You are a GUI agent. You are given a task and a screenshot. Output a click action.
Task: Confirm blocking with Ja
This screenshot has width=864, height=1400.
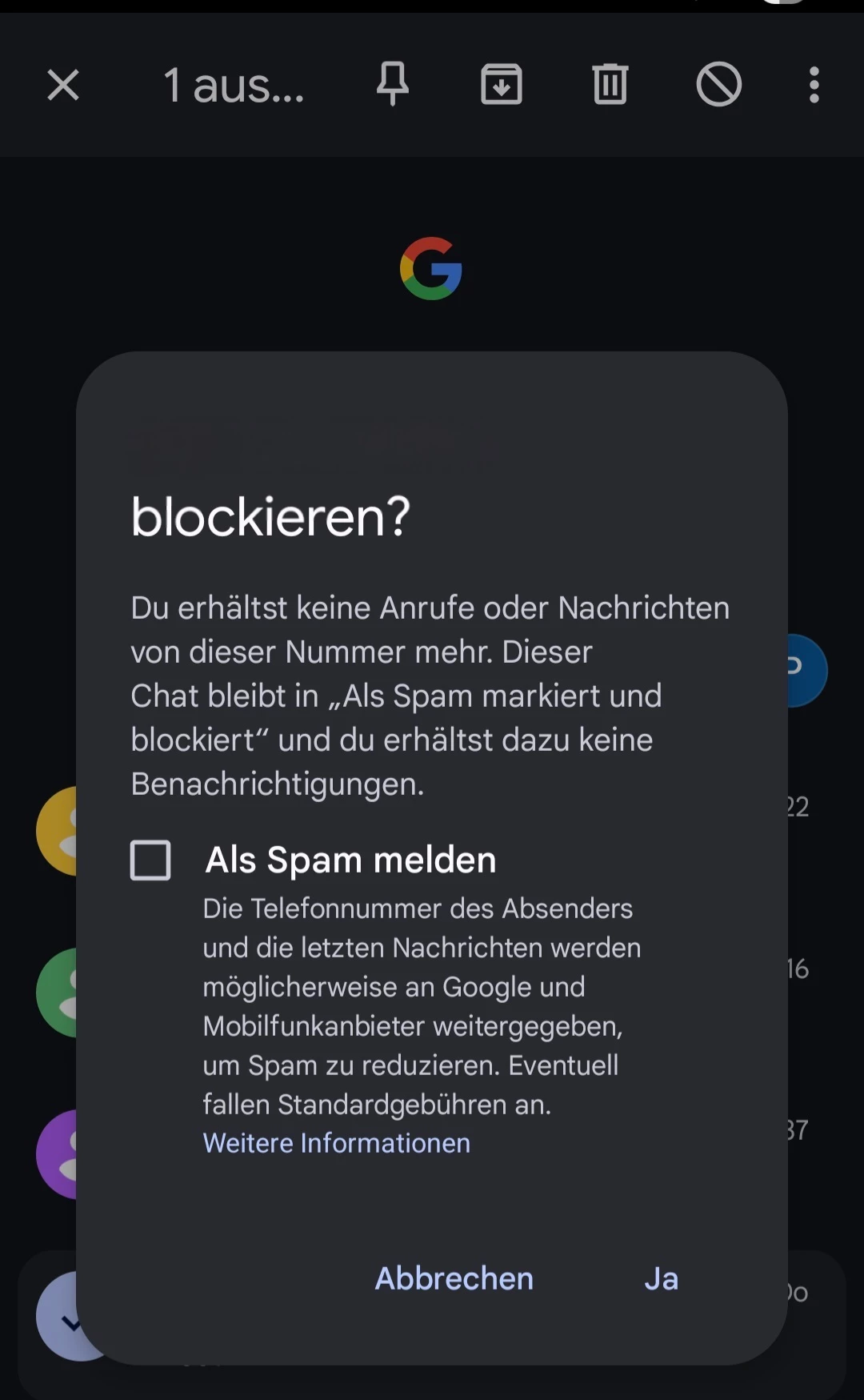click(661, 1278)
